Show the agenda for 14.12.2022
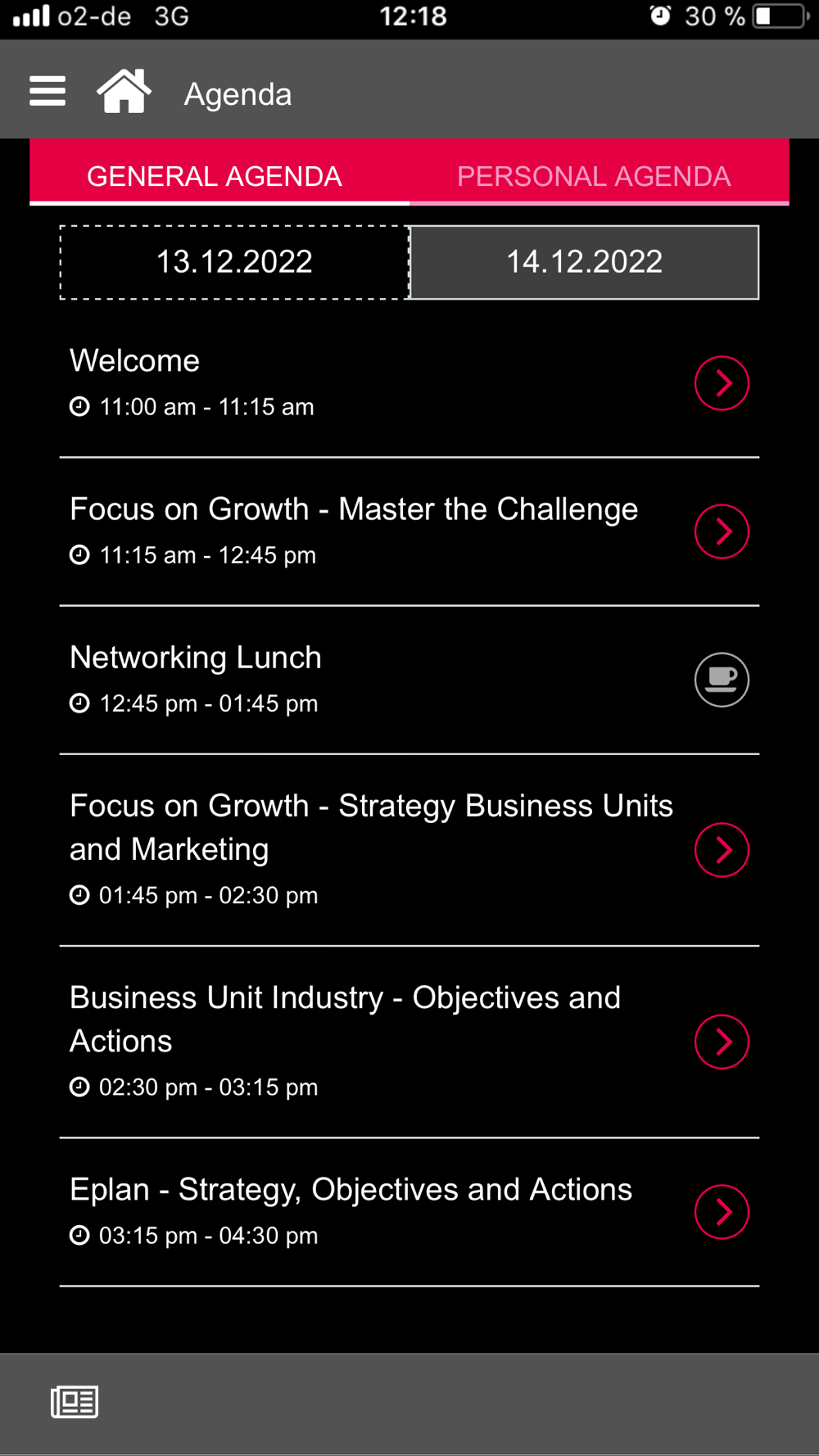The image size is (819, 1456). (584, 262)
